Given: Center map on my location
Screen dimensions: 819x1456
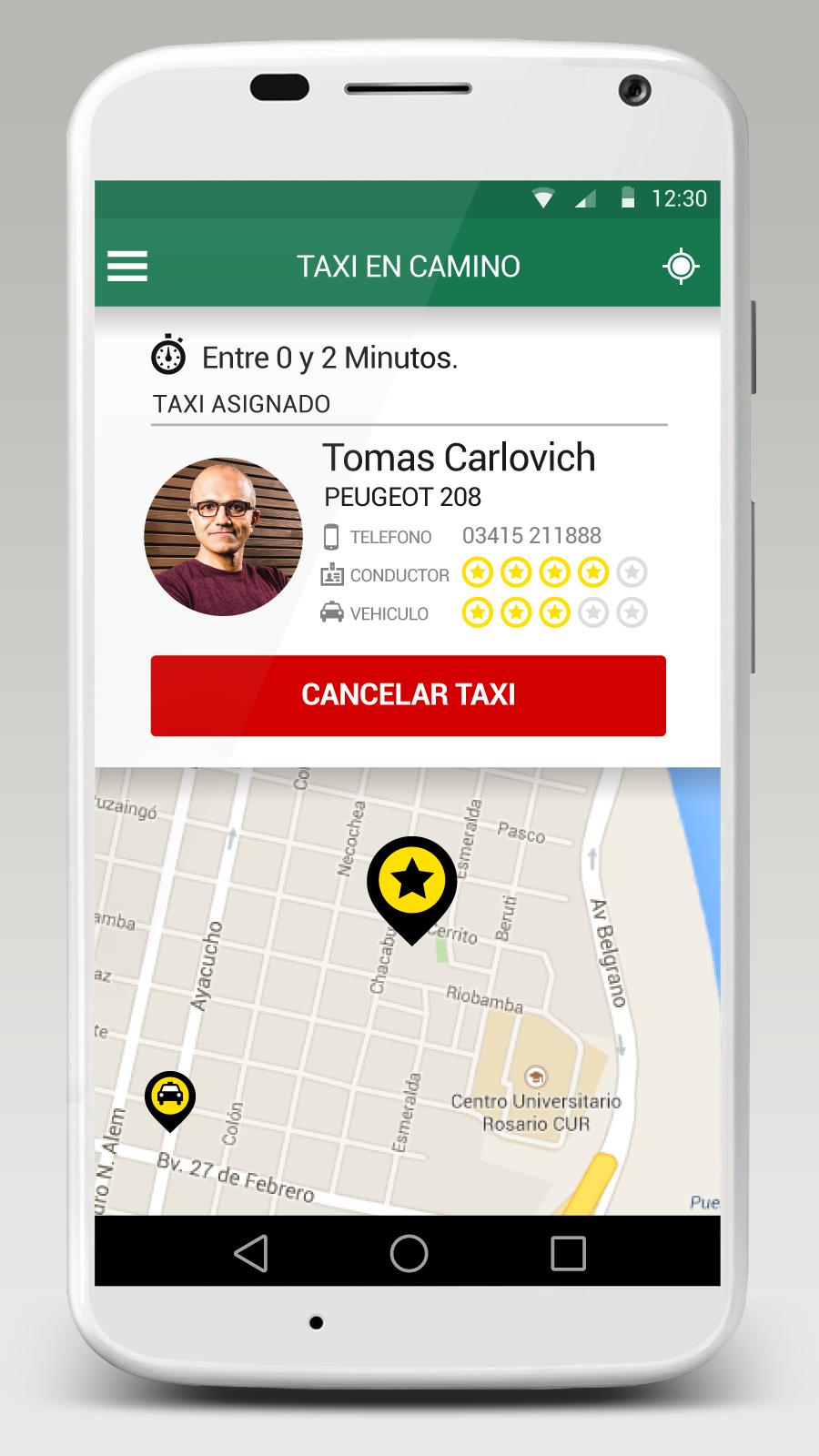Looking at the screenshot, I should [x=681, y=266].
